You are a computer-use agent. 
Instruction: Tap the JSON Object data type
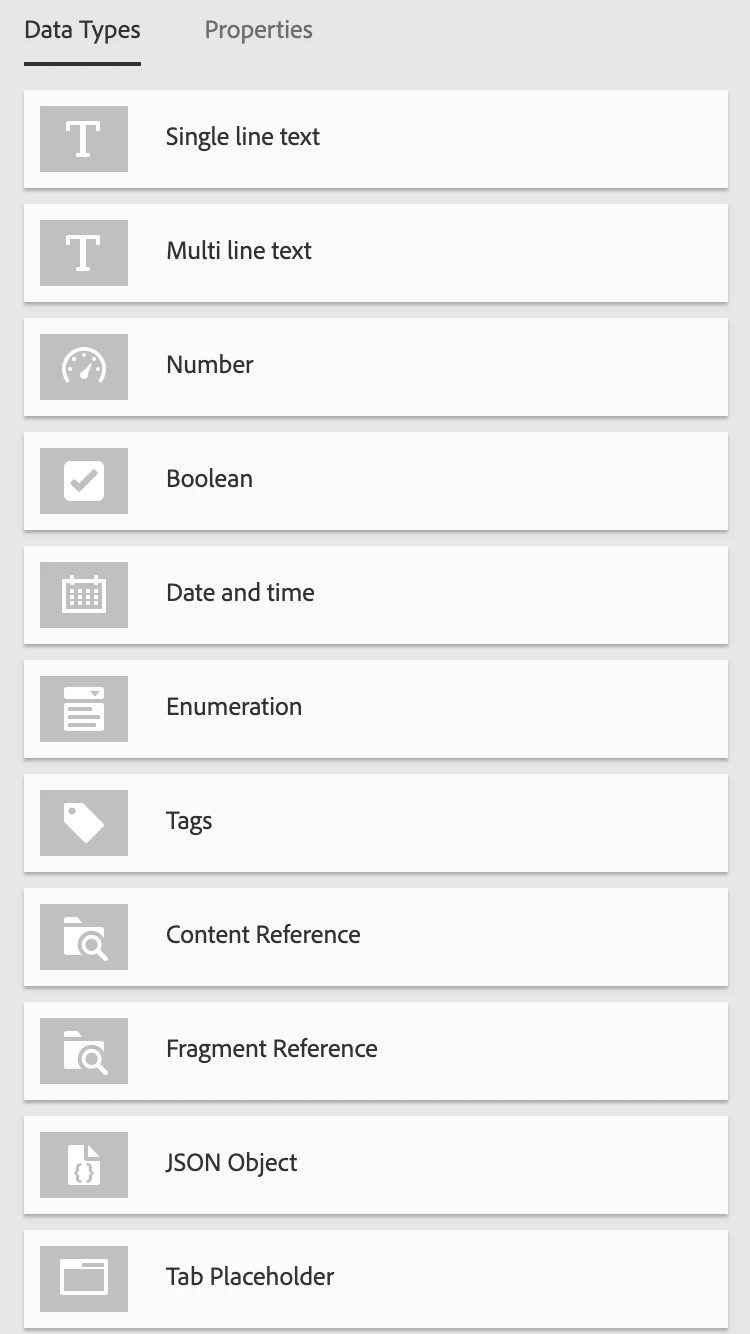pyautogui.click(x=375, y=1164)
